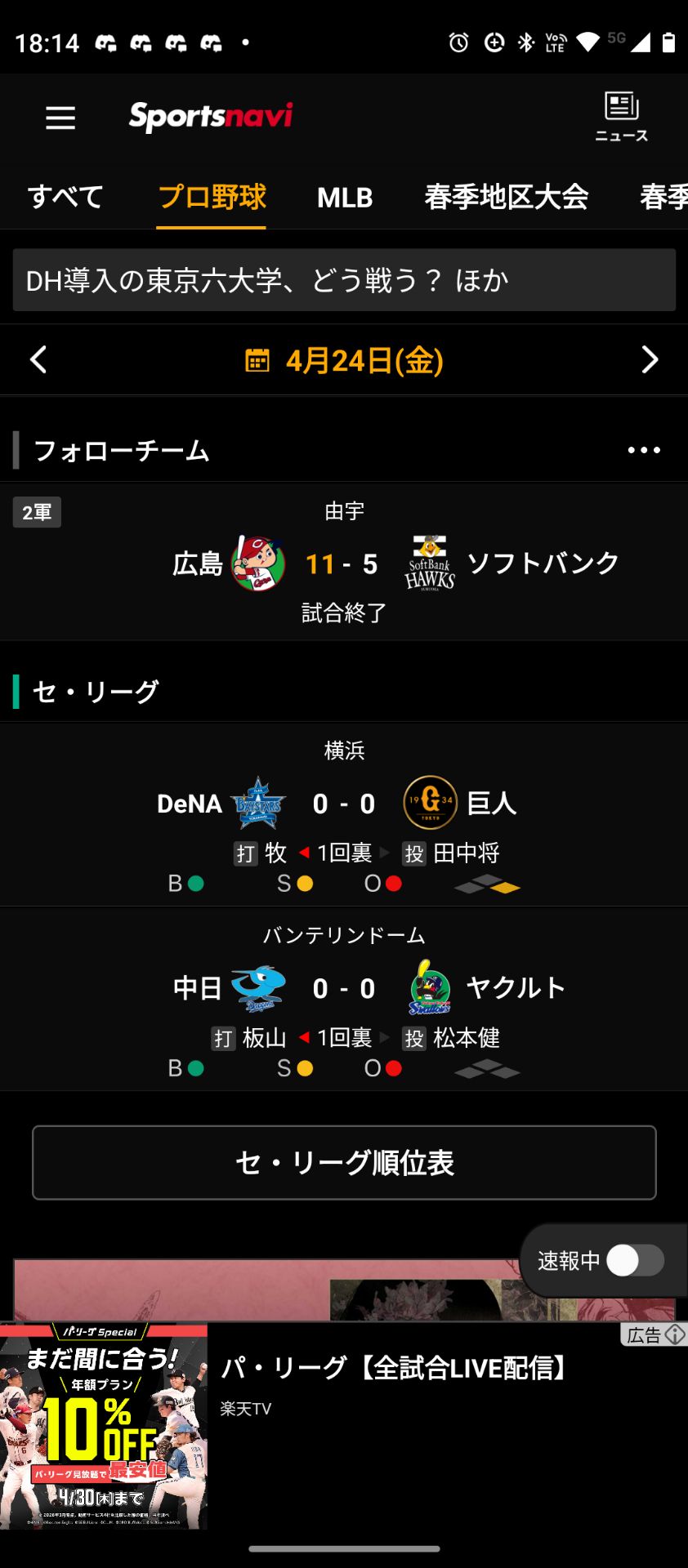Image resolution: width=688 pixels, height=1568 pixels.
Task: Toggle the 速報中 switch
Action: click(x=635, y=1260)
